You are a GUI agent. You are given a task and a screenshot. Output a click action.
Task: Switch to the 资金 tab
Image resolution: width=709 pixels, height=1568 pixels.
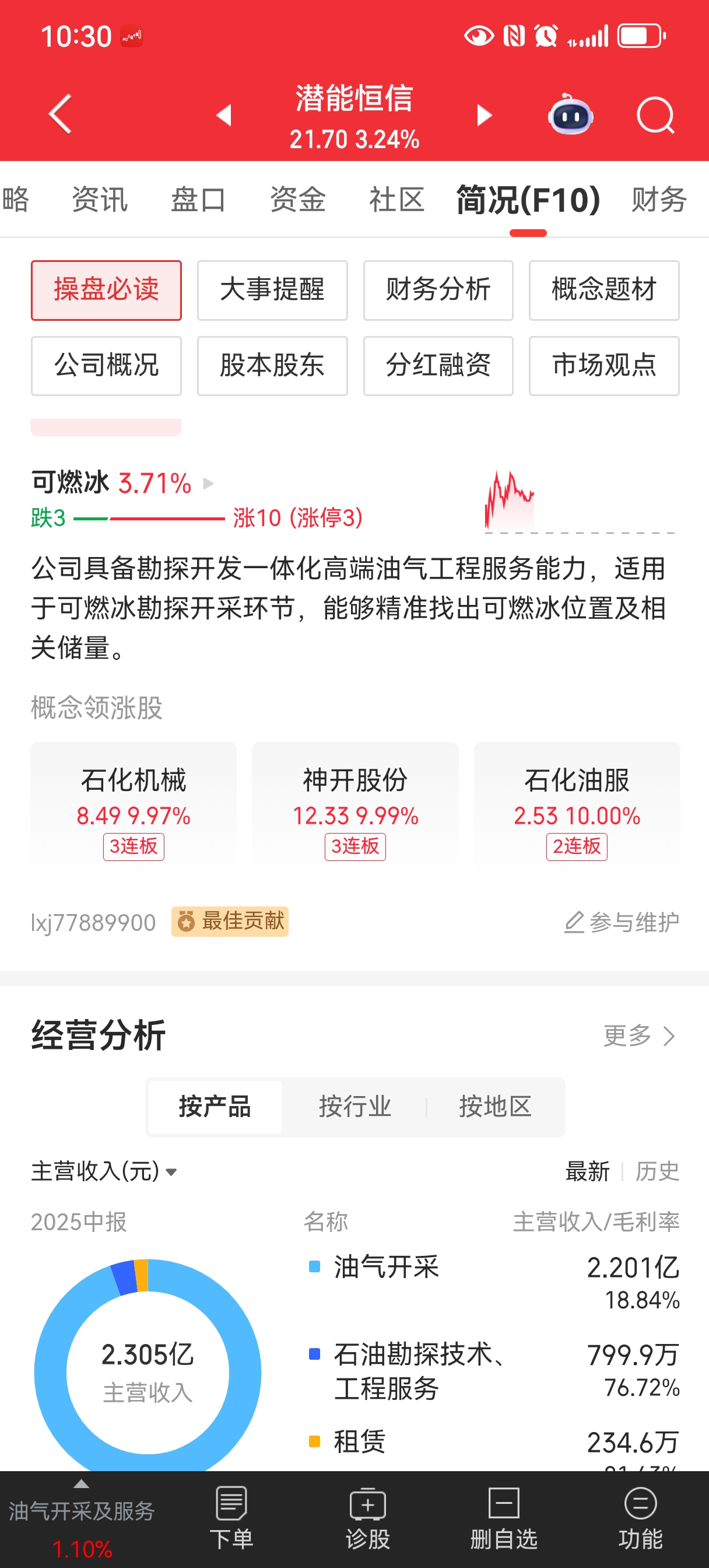pyautogui.click(x=297, y=199)
